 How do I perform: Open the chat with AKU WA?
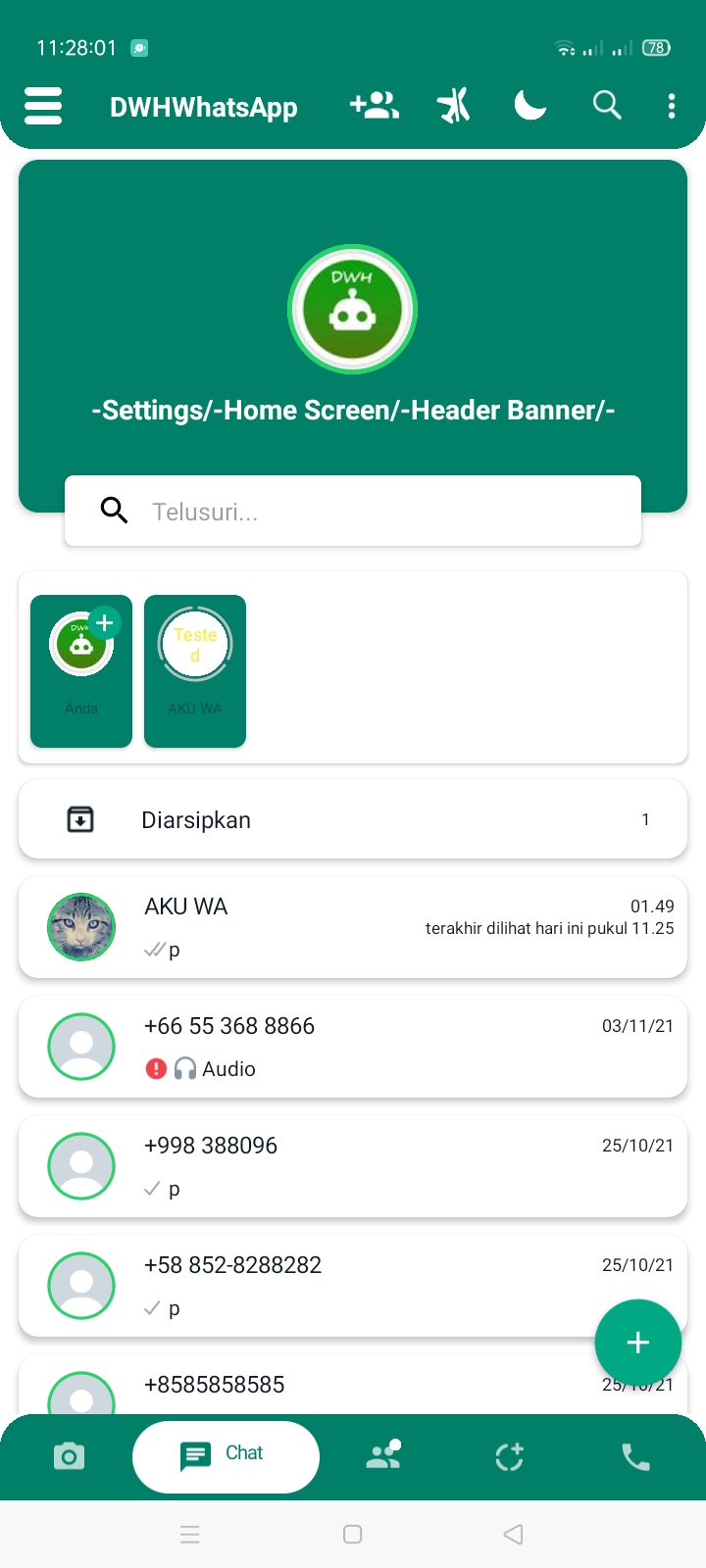(x=353, y=927)
